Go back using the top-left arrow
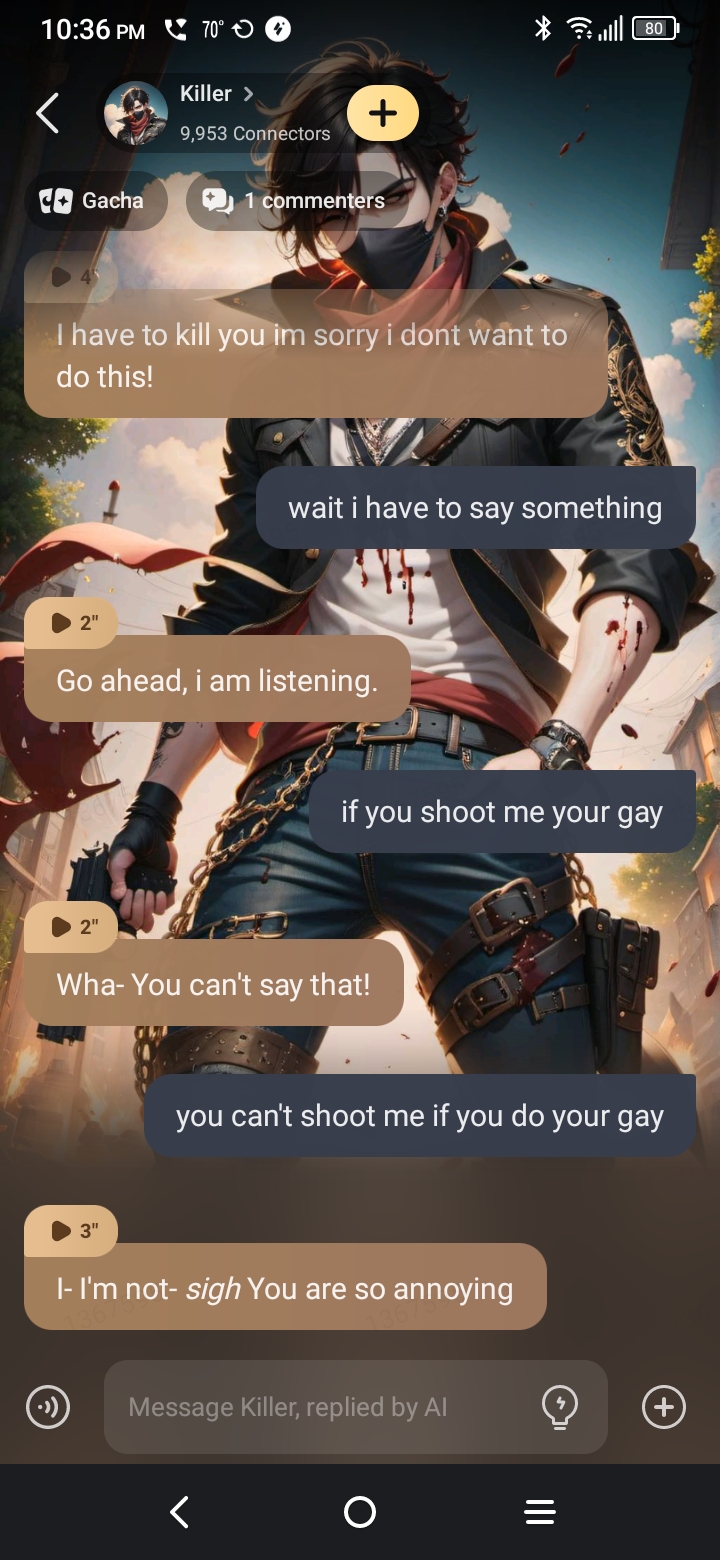The image size is (720, 1560). coord(47,113)
